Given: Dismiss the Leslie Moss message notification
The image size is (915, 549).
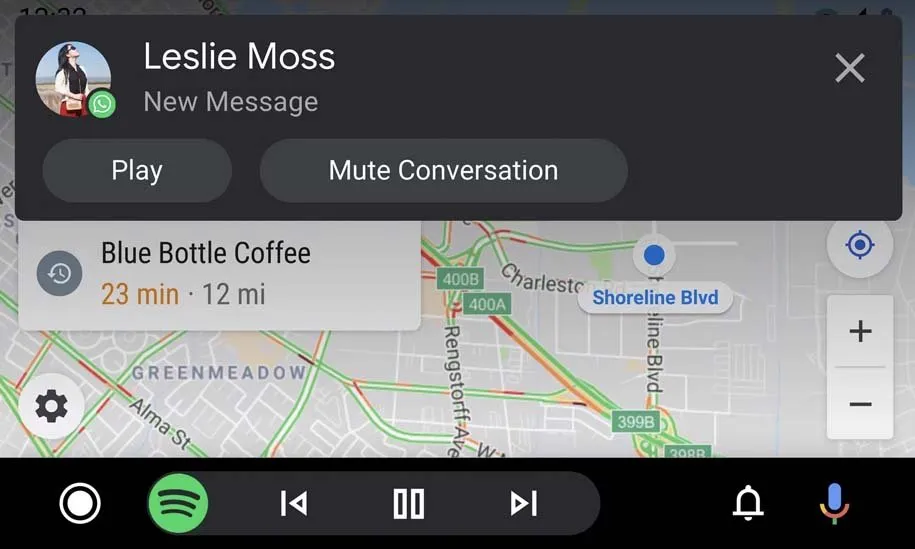Looking at the screenshot, I should 849,68.
